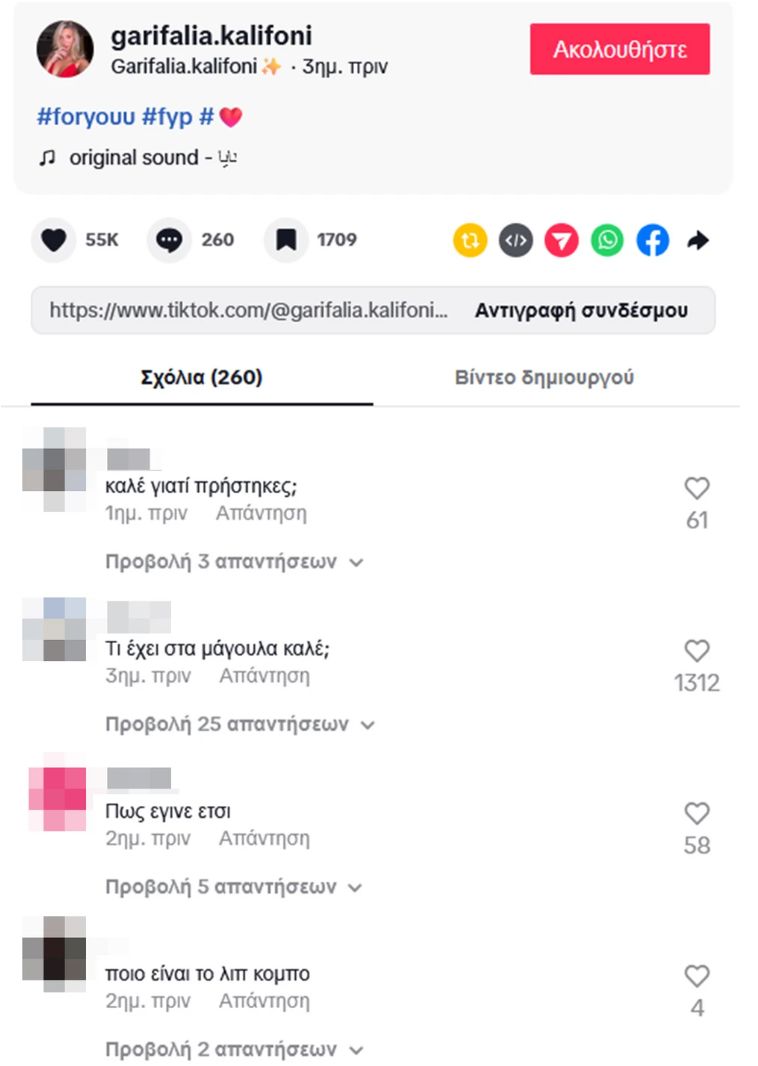Viewport: 758px width, 1066px height.
Task: Select the Σχόλια (260) tab
Action: tap(201, 378)
